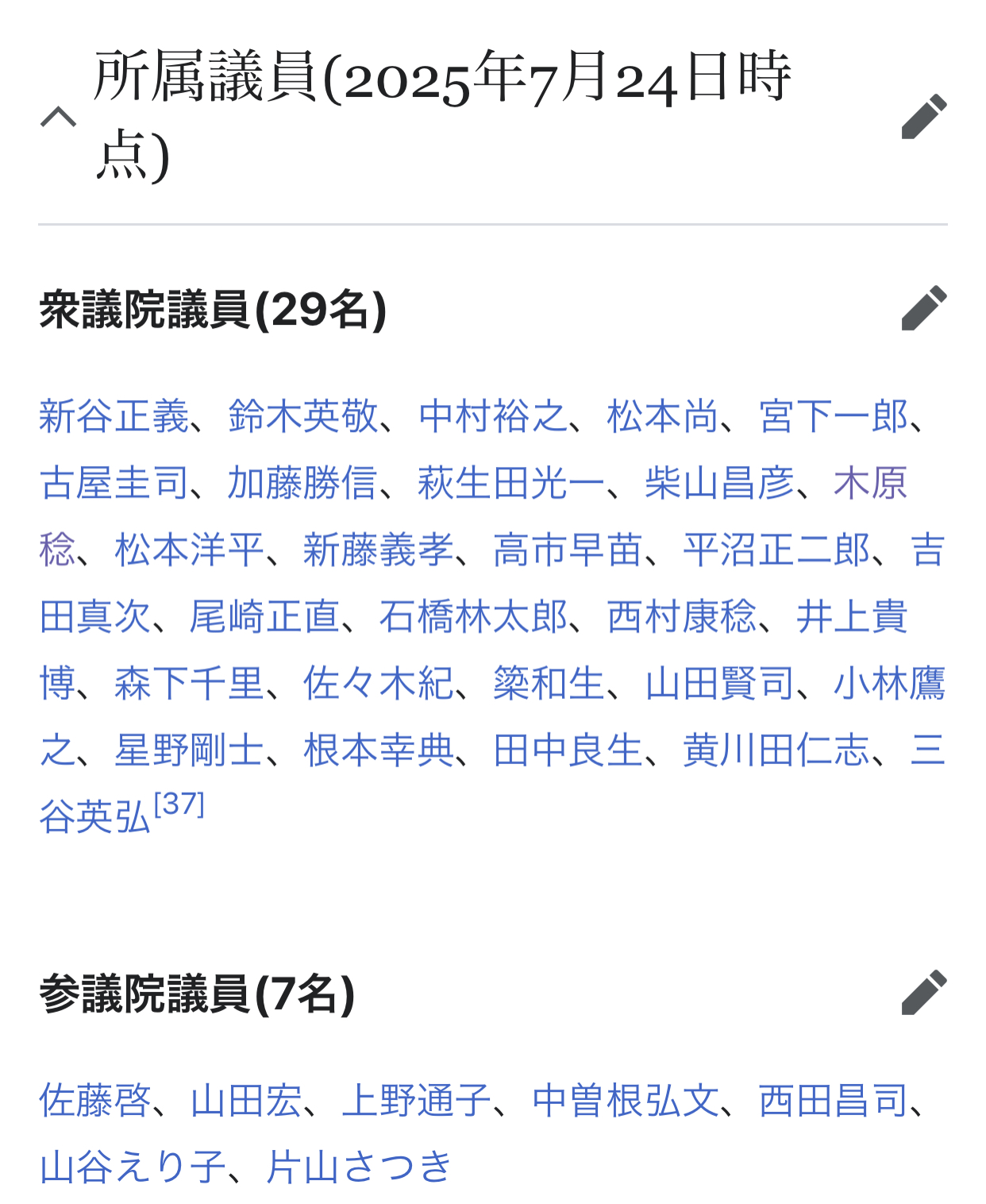Open the 高市早苗 article link
This screenshot has width=986, height=1204.
point(568,550)
